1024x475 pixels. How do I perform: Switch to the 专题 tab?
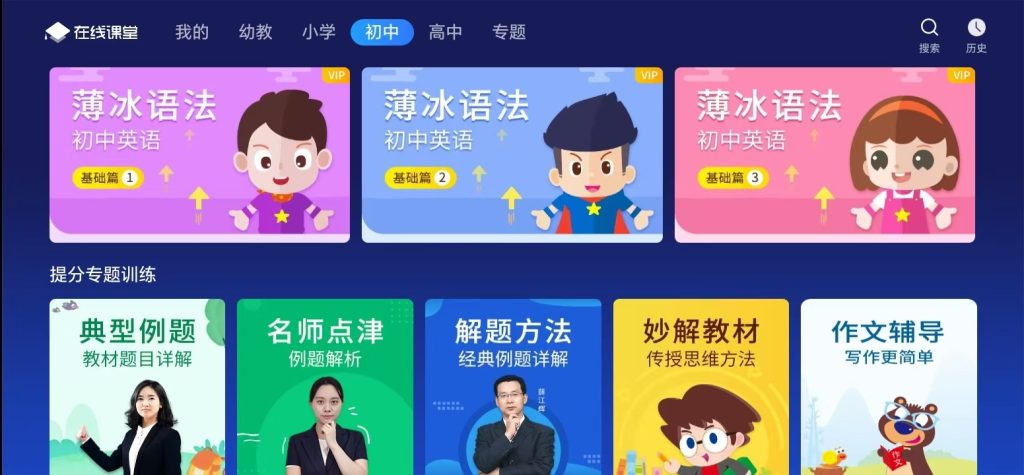pos(509,32)
